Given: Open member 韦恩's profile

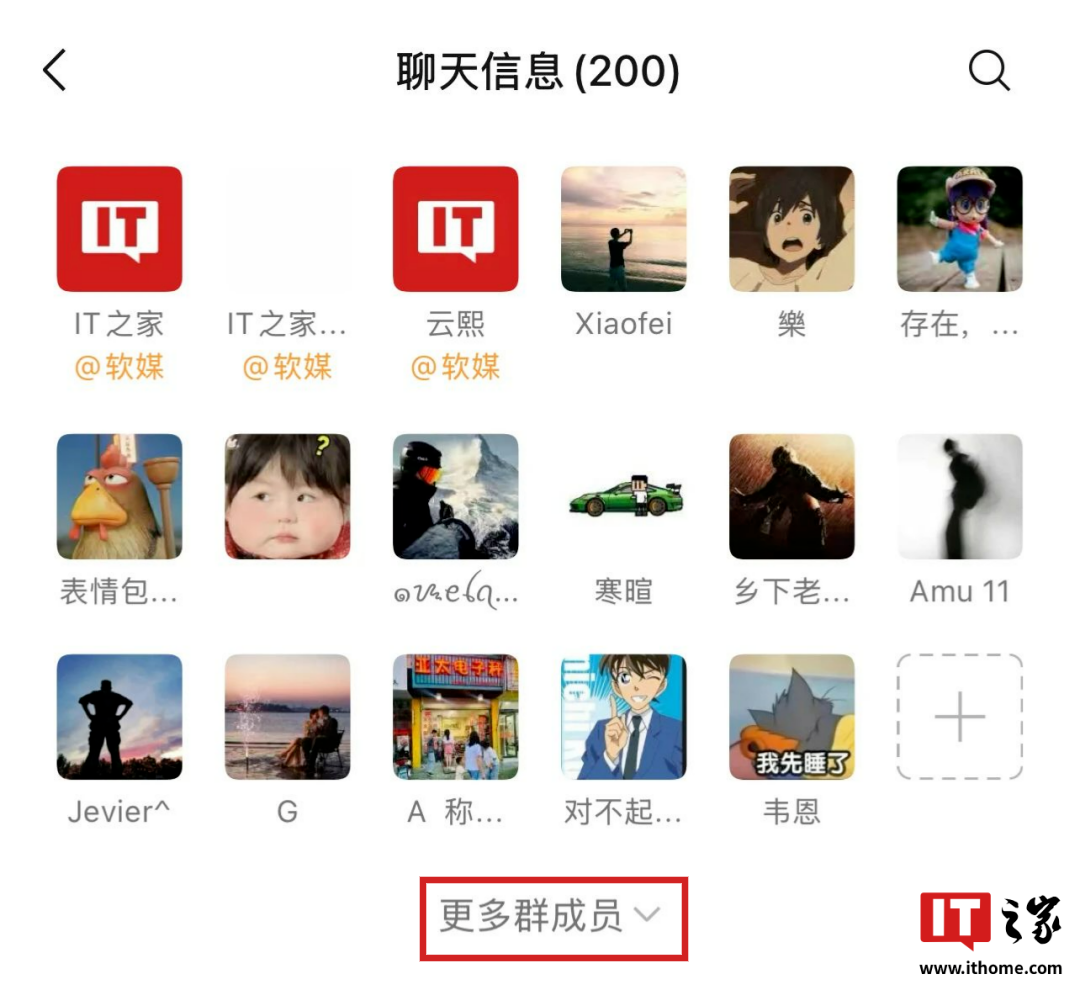Looking at the screenshot, I should pyautogui.click(x=791, y=717).
